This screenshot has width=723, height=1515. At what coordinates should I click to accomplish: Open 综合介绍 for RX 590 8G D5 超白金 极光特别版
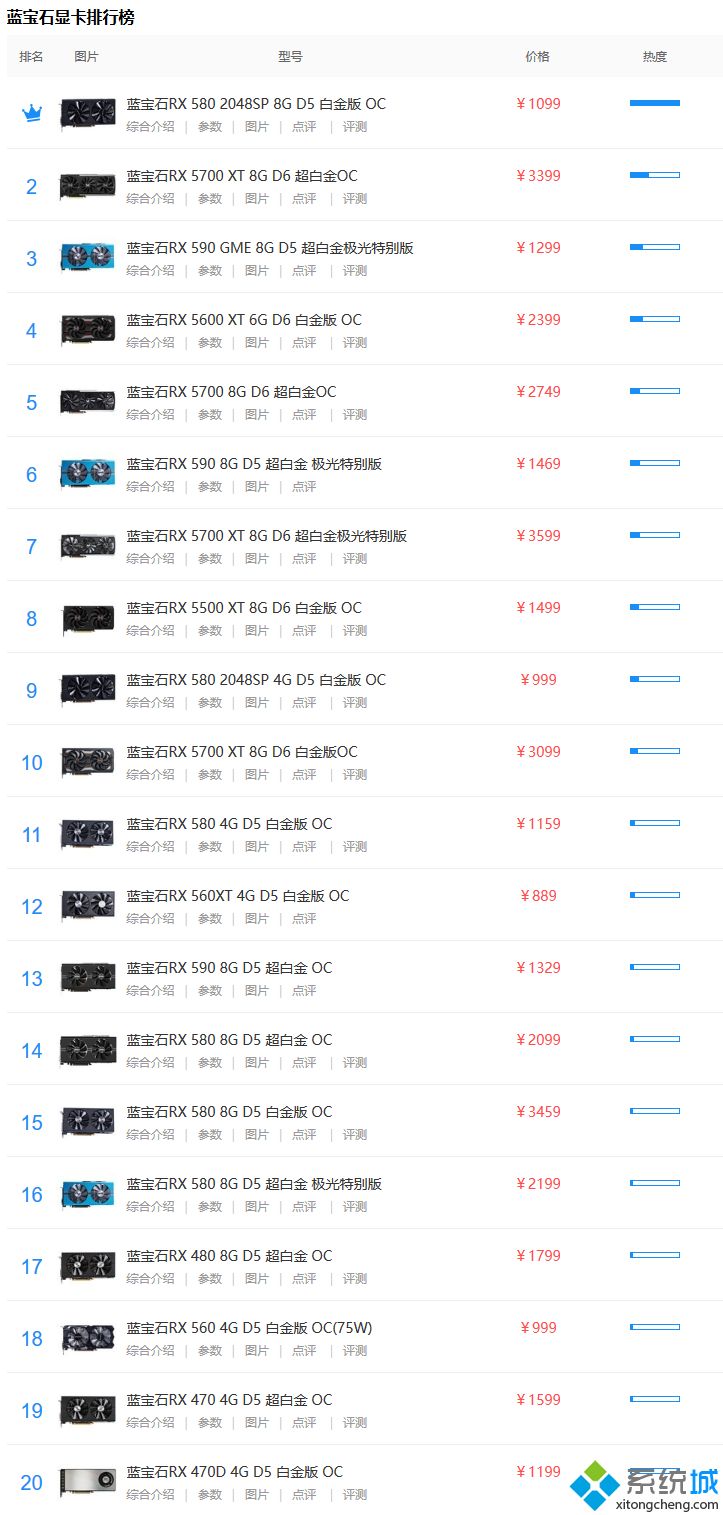pos(150,487)
